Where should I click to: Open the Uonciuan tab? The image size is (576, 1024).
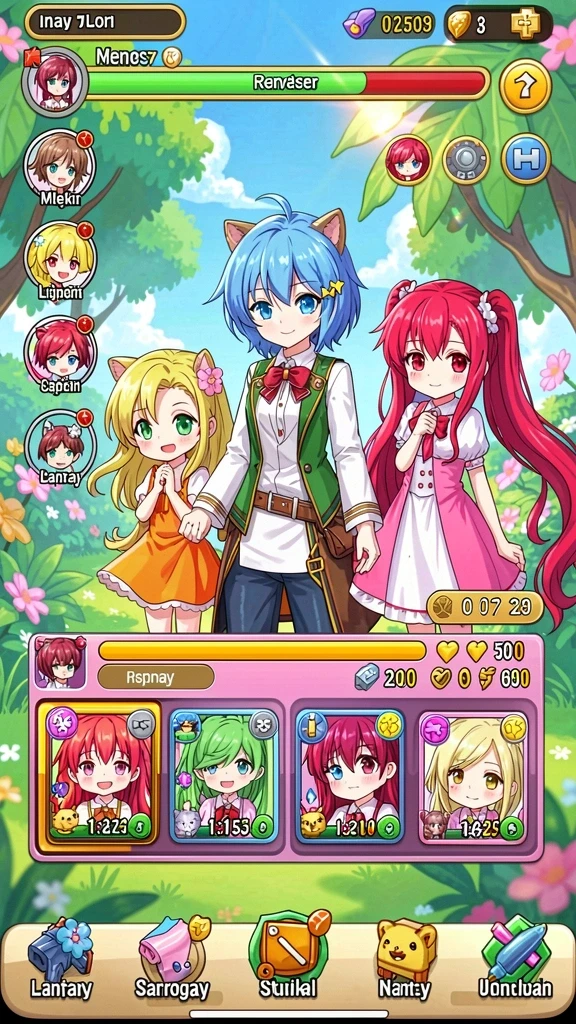515,960
